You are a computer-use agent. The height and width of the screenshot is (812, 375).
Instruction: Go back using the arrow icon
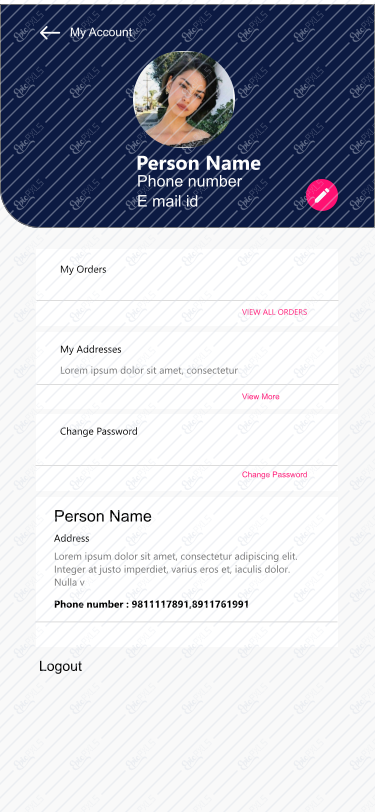[50, 33]
